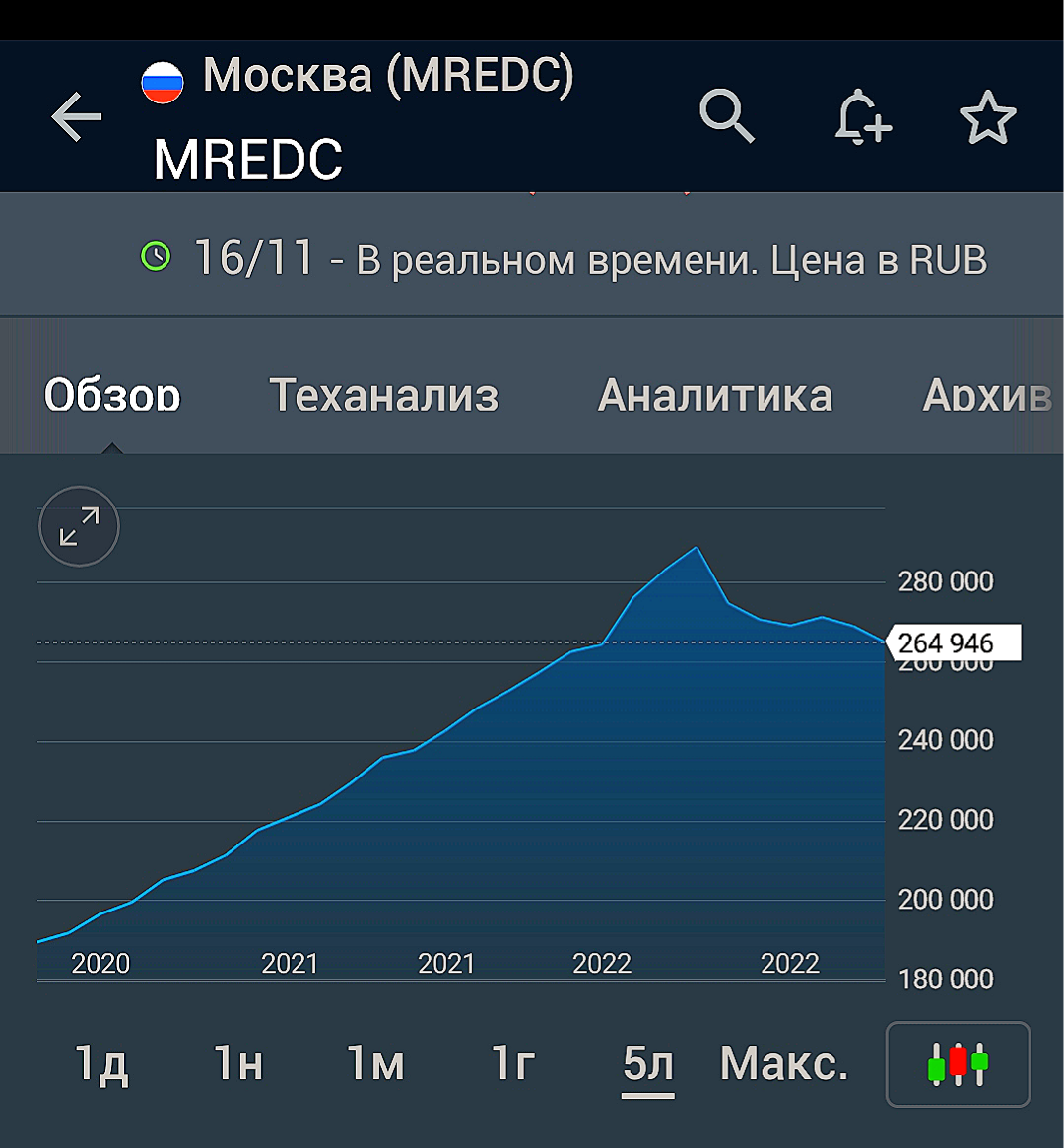
Task: Open the Аналитика tab
Action: (x=715, y=395)
